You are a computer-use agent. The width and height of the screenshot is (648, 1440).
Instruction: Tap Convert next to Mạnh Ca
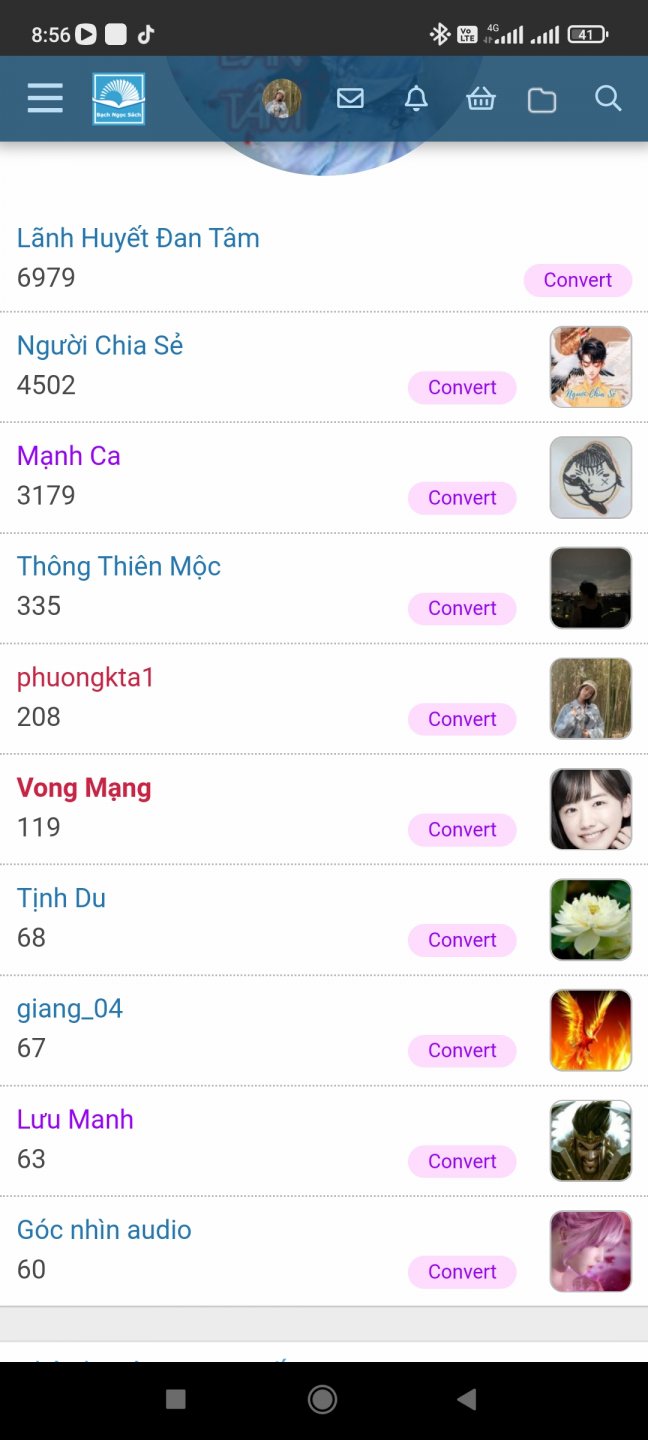tap(462, 498)
